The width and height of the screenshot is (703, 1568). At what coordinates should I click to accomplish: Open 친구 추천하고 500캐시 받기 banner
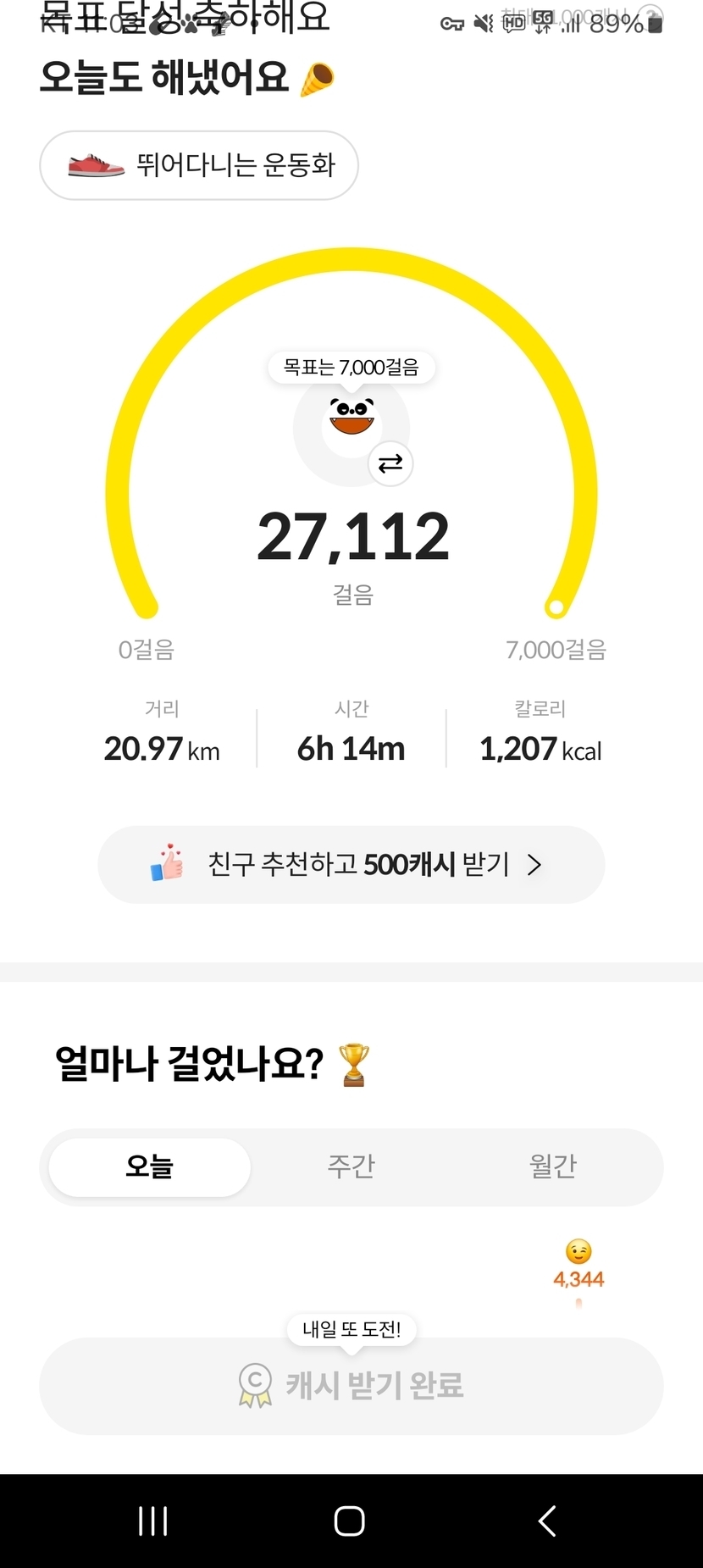tap(351, 865)
